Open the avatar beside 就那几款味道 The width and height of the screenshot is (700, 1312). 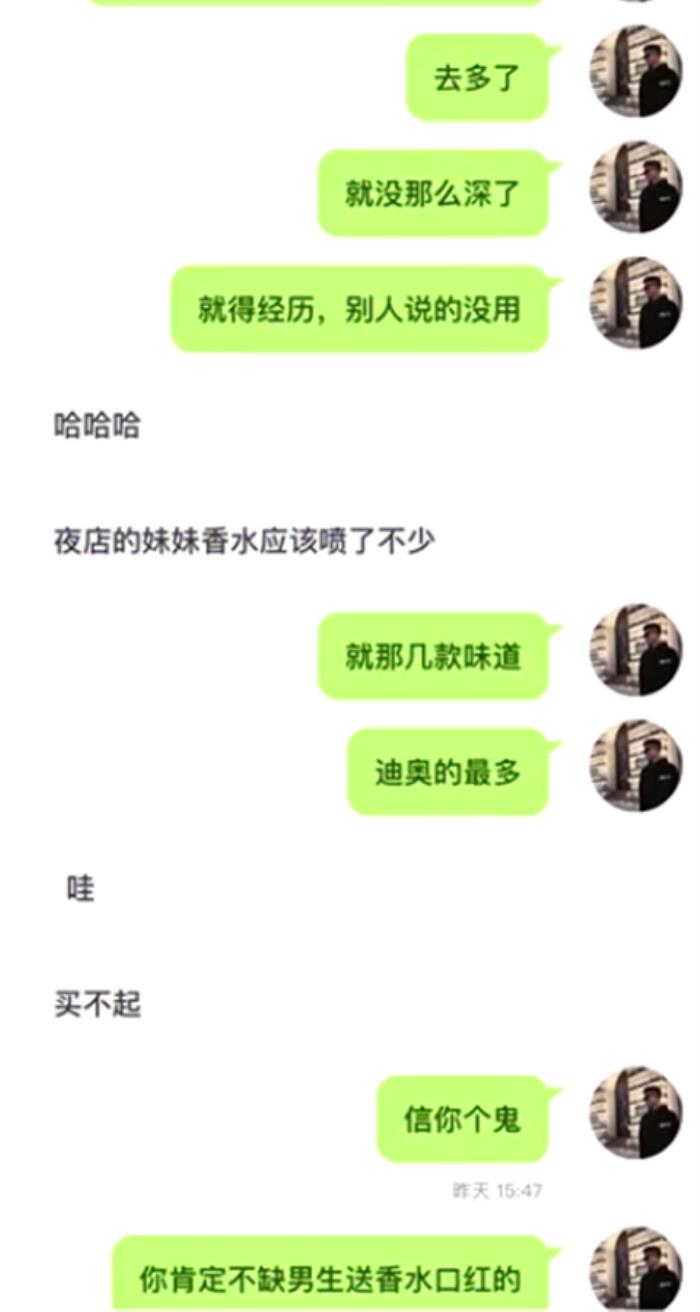[636, 651]
